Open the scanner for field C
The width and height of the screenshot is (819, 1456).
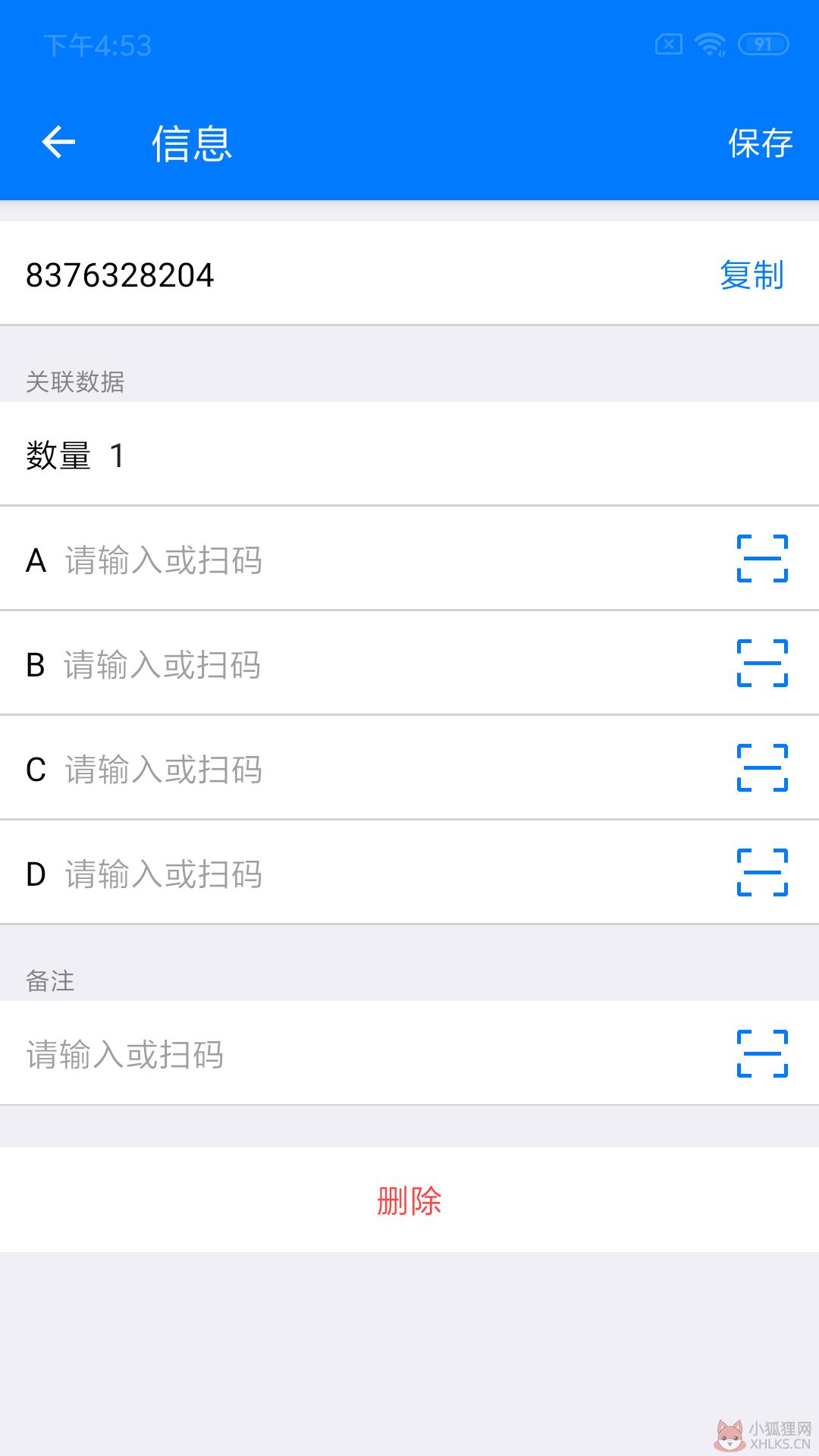click(762, 768)
